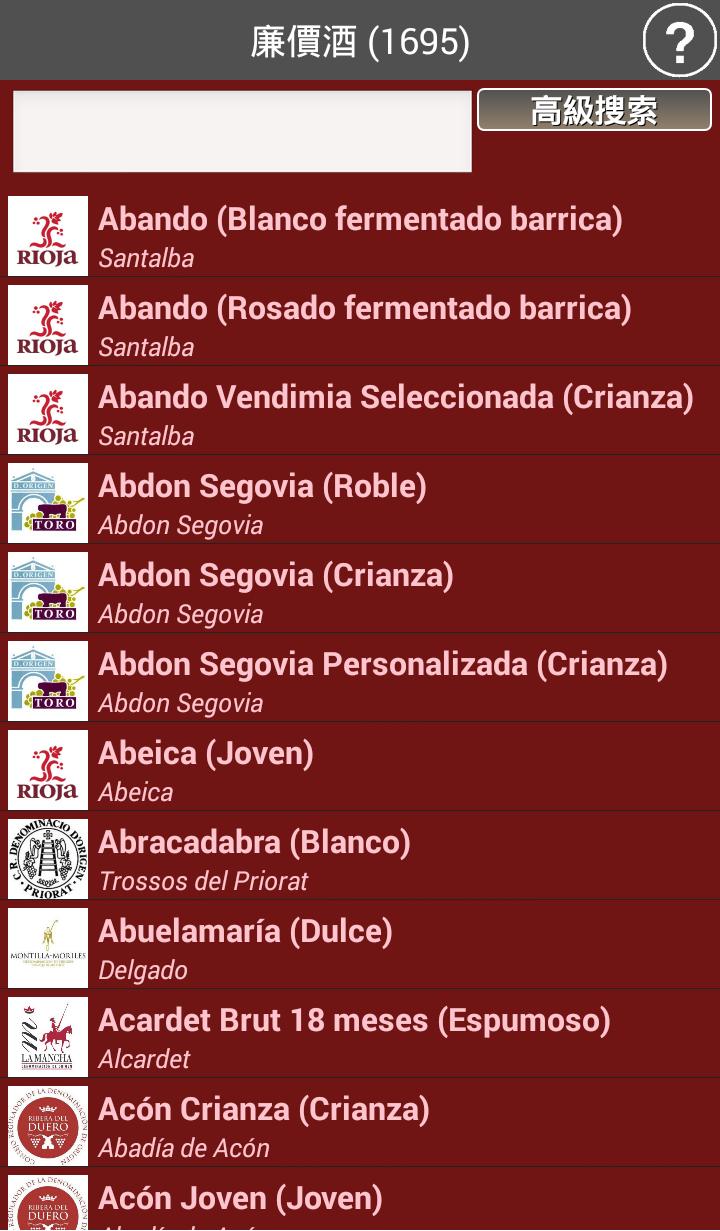Select Abando (Rosado fermentado barrica)
This screenshot has height=1231, width=720.
360,325
